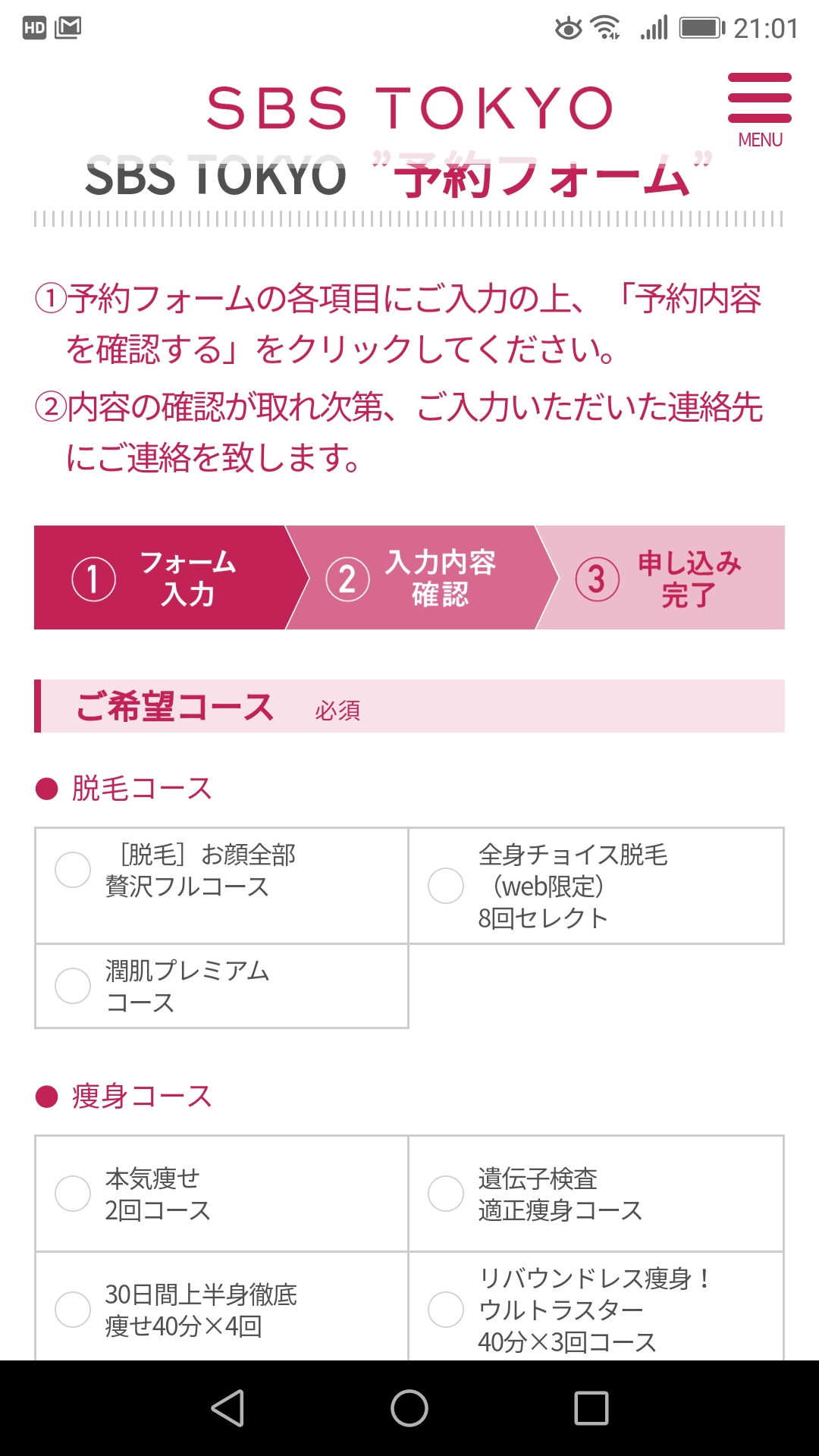Open the MENU hamburger button

coord(760,111)
